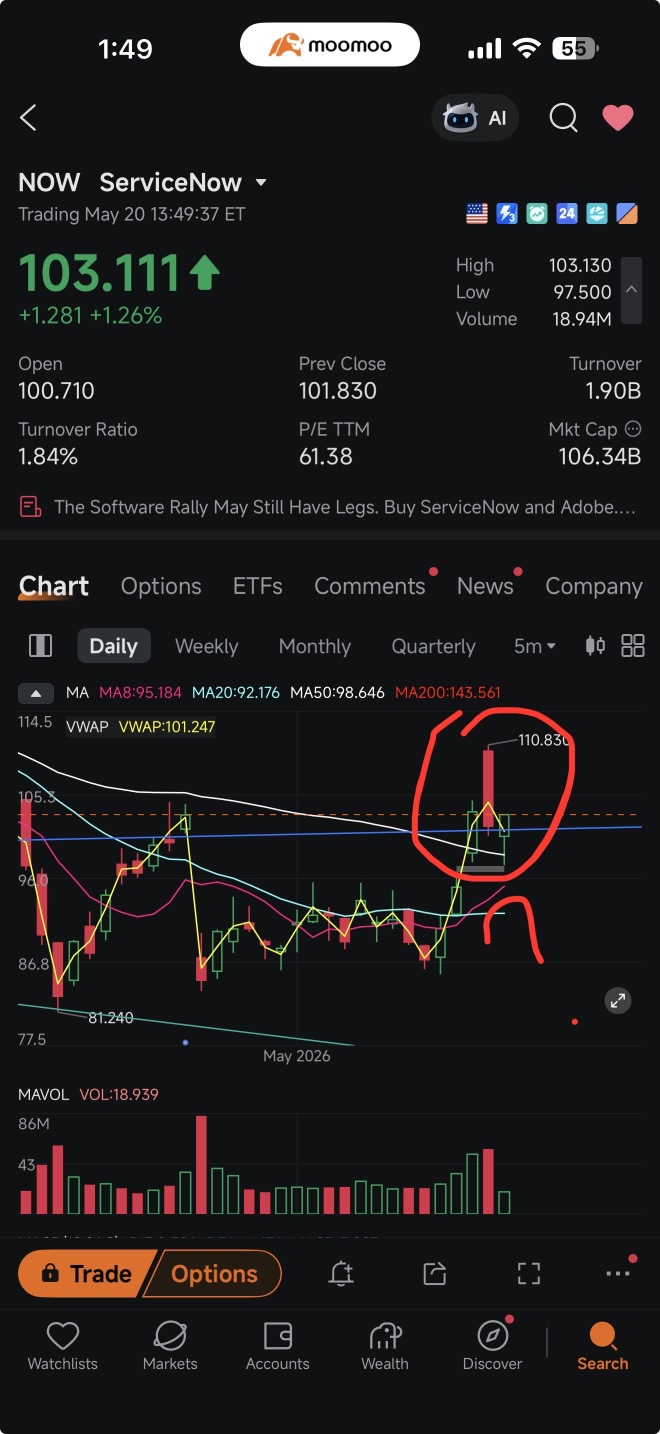Share this stock page
The height and width of the screenshot is (1434, 660).
pos(434,1273)
